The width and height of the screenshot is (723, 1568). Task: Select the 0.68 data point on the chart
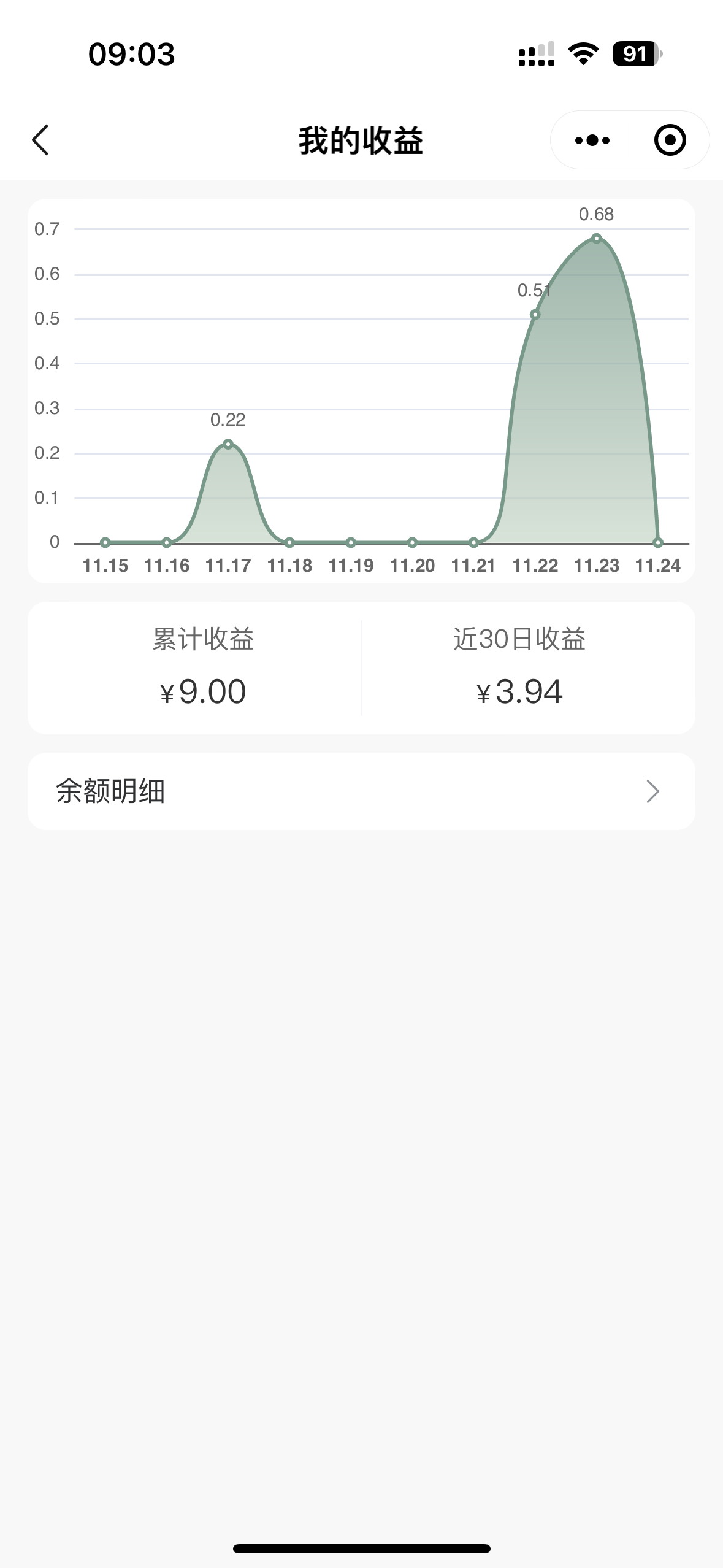(596, 239)
